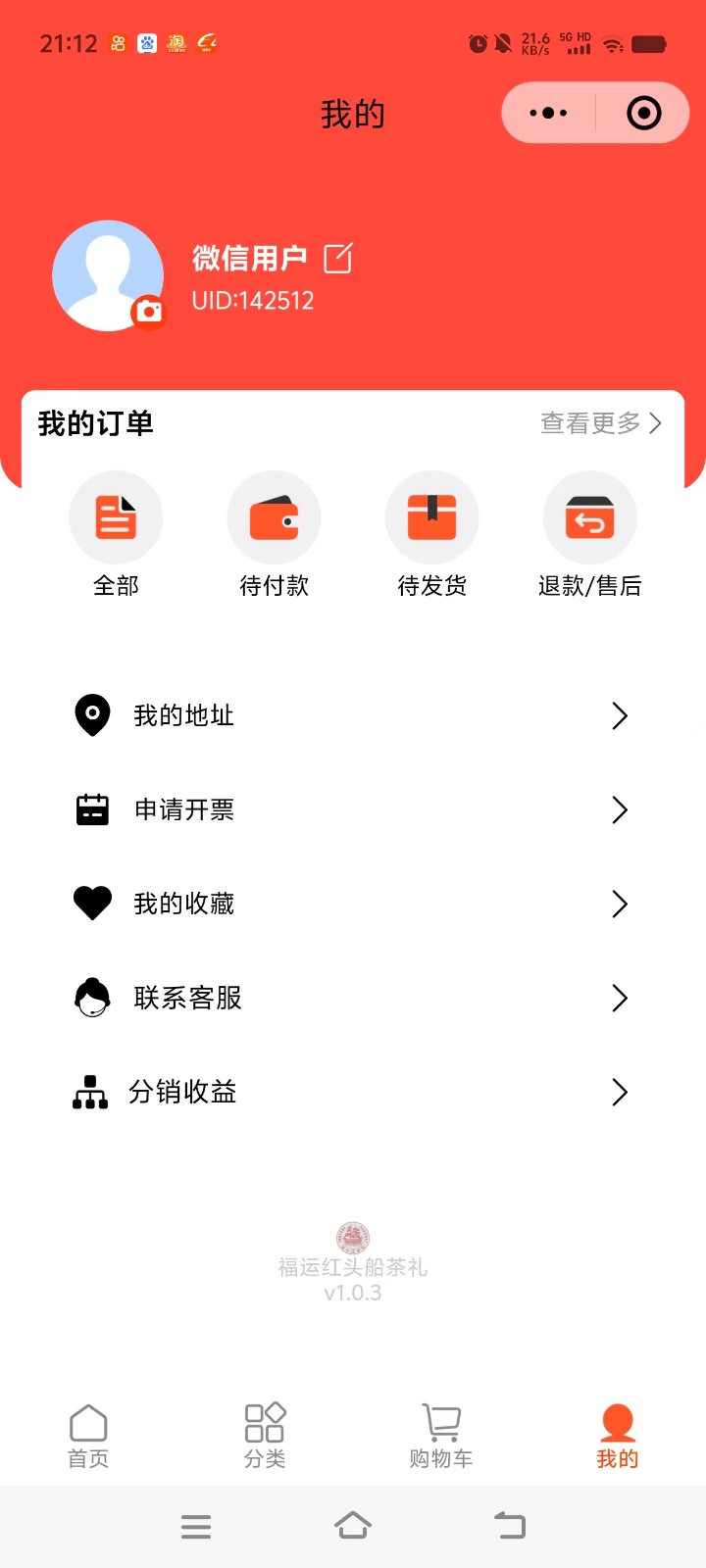Select the 我的 tab
This screenshot has height=1568, width=706.
click(x=618, y=1437)
